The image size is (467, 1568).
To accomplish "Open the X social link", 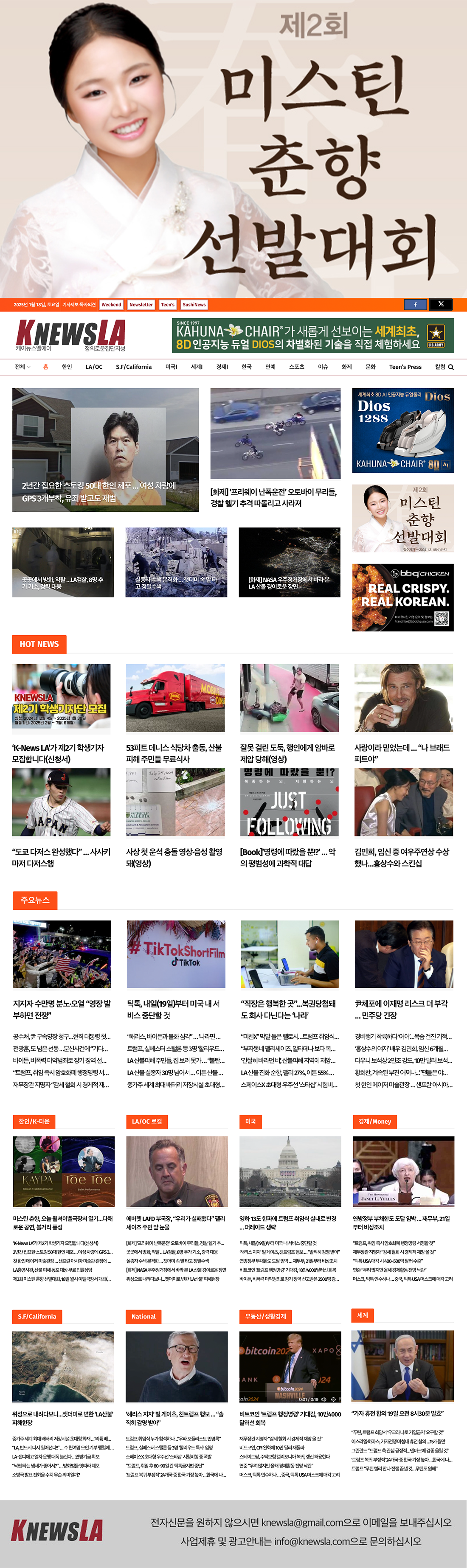I will click(x=441, y=304).
